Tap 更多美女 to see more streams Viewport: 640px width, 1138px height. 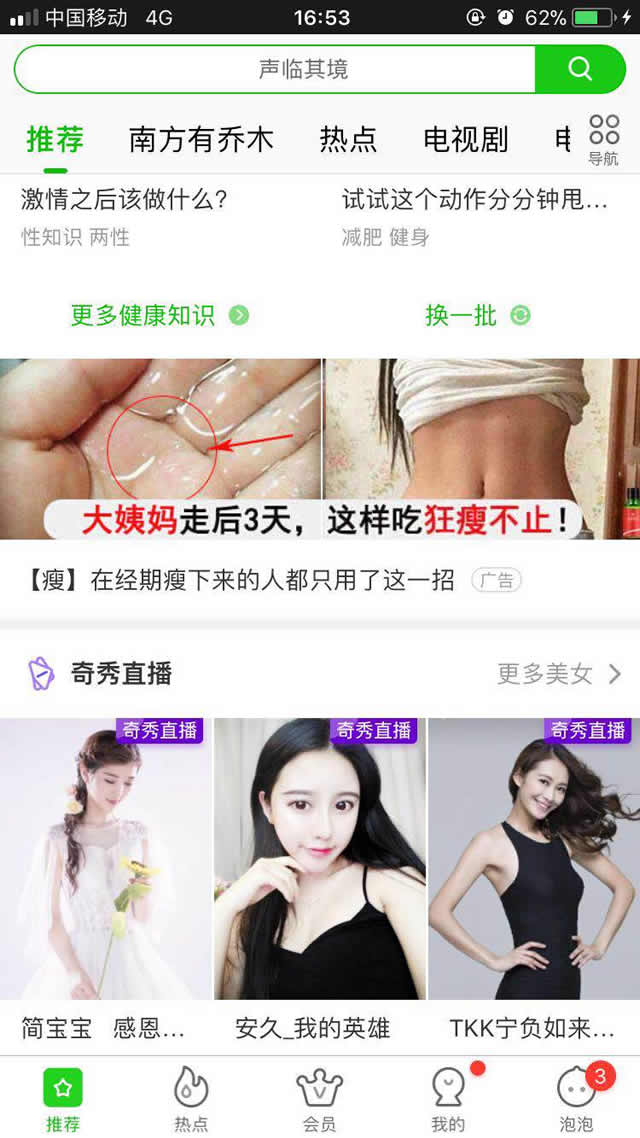point(559,674)
